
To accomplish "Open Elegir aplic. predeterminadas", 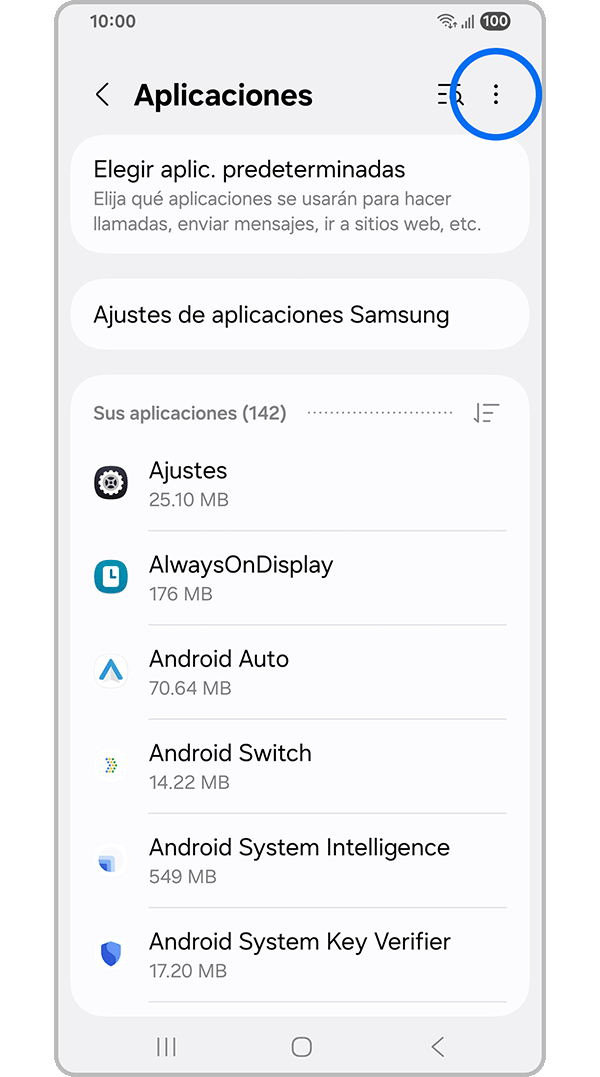I will pos(299,195).
